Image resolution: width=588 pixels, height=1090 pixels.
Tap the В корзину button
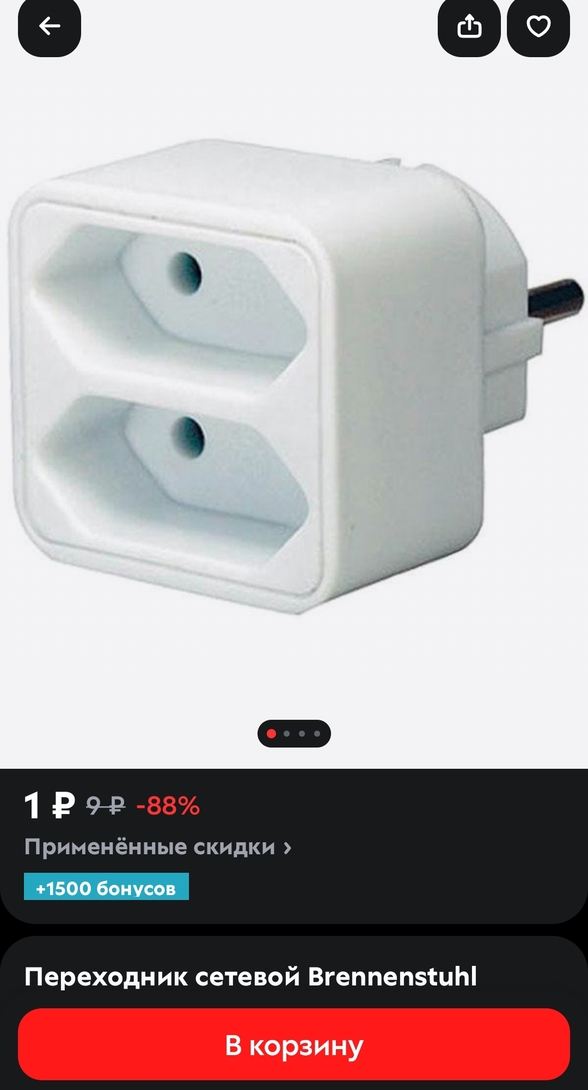point(294,1046)
